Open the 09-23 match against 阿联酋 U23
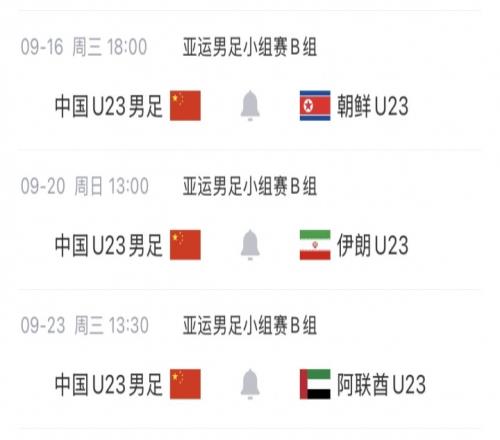The image size is (500, 440). click(250, 359)
